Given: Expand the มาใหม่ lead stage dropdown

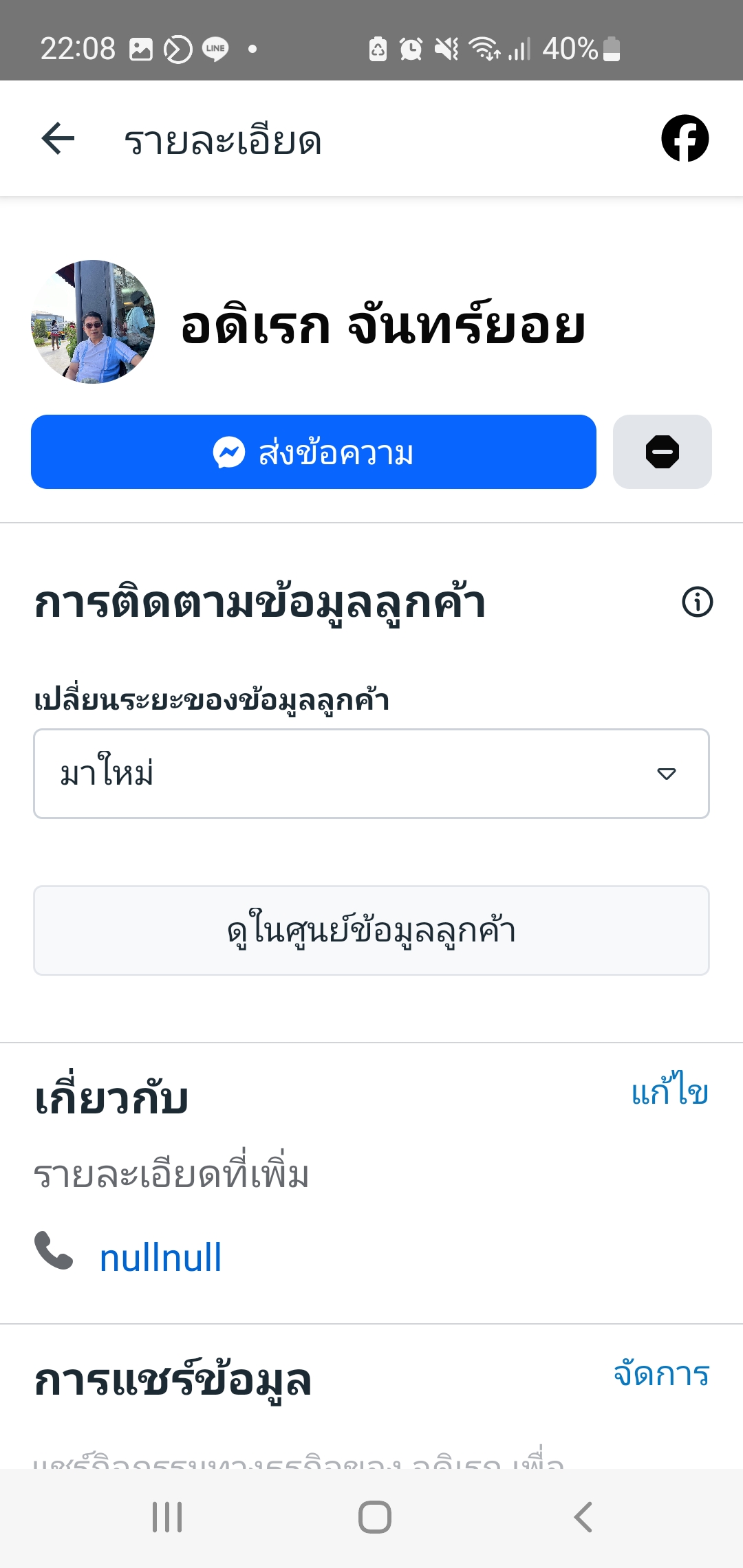Looking at the screenshot, I should click(x=371, y=774).
